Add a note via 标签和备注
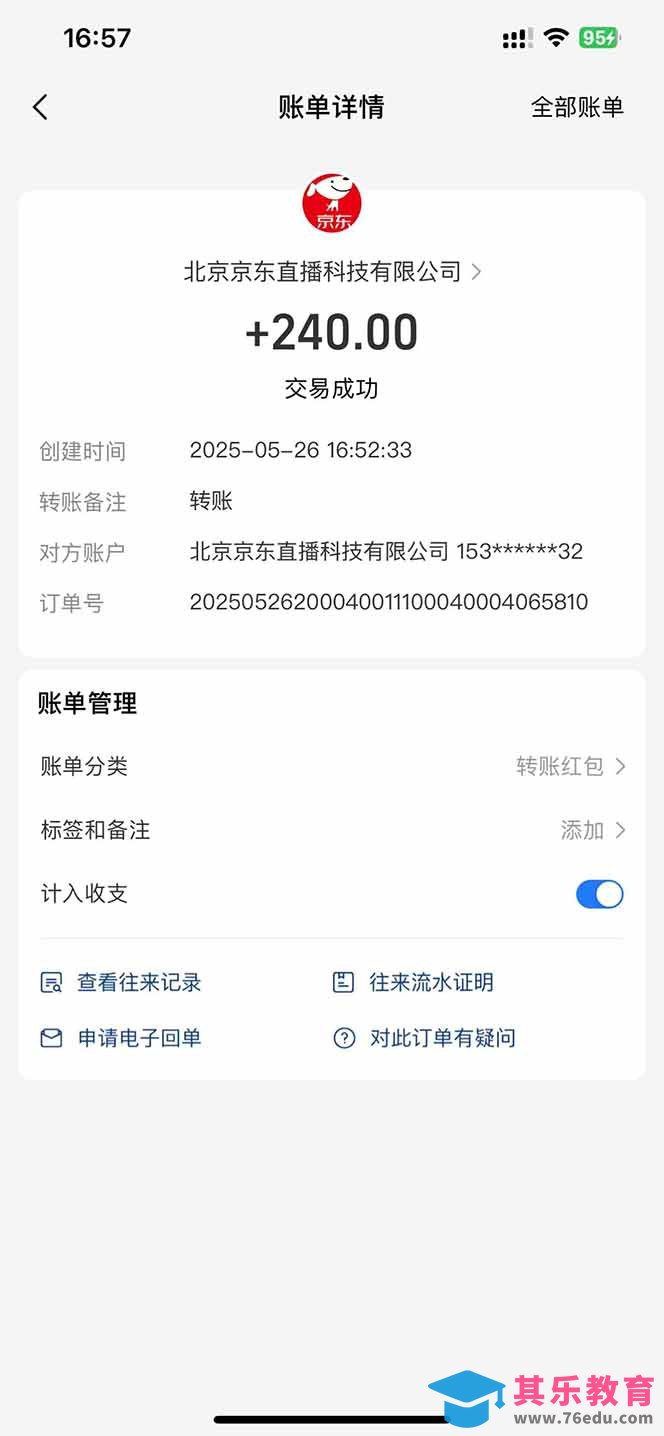Viewport: 664px width, 1436px height. point(592,830)
